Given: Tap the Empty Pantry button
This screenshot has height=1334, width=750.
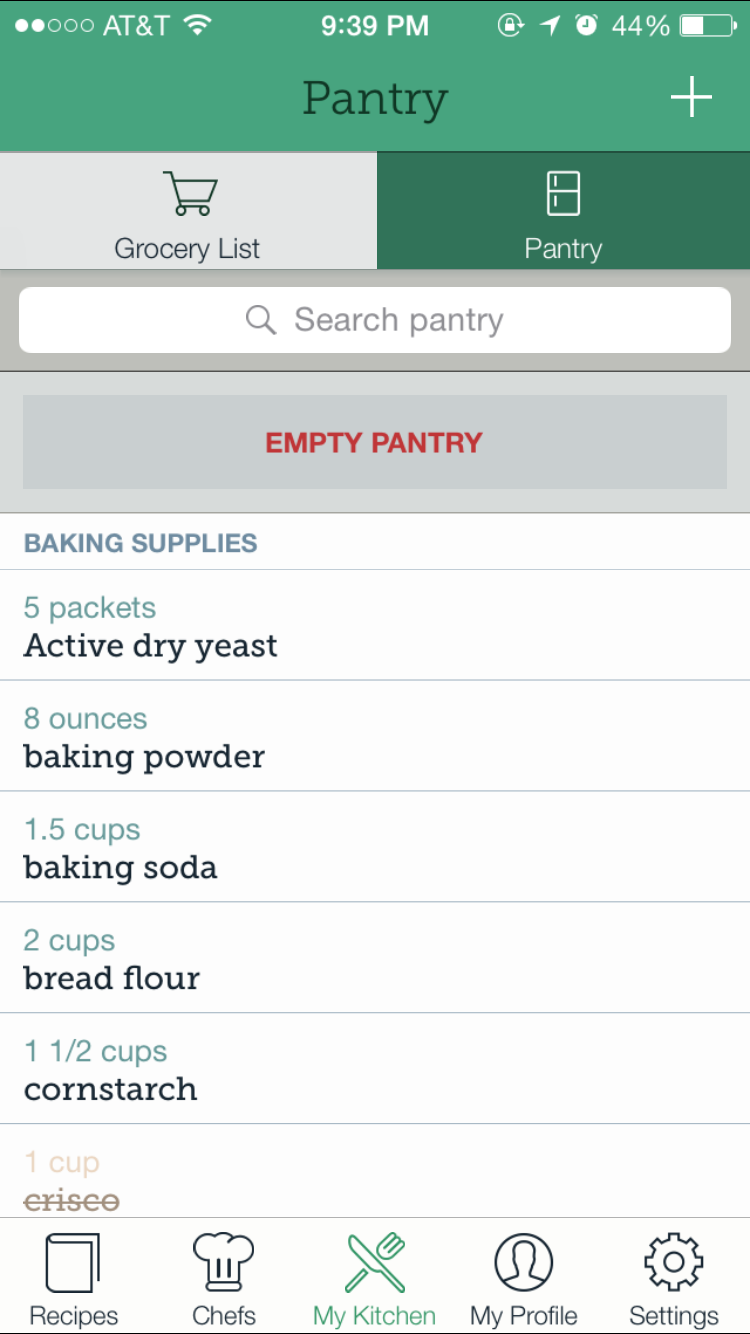Looking at the screenshot, I should [375, 442].
